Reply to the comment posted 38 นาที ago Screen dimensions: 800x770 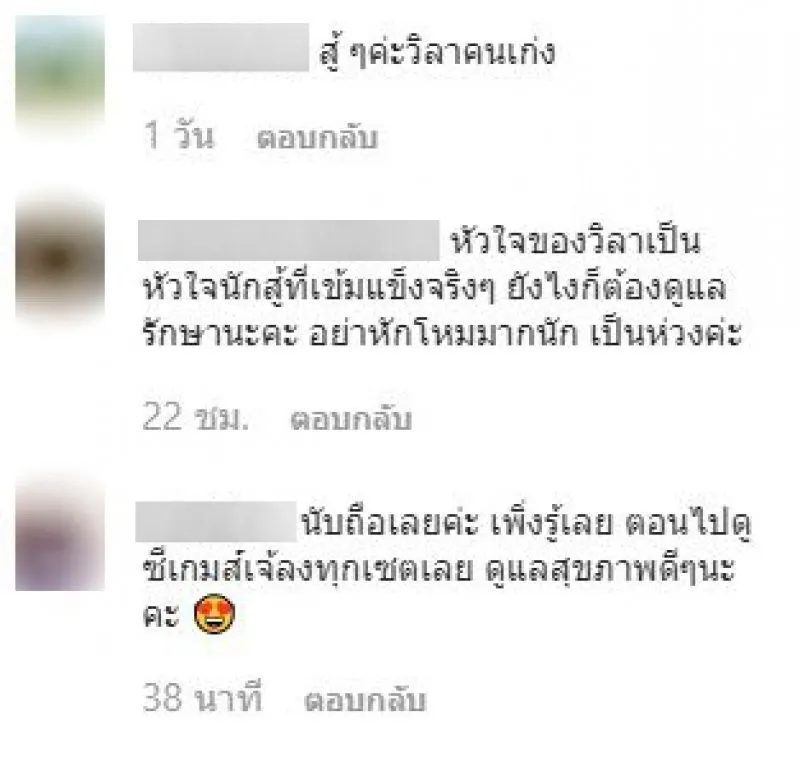pos(366,699)
